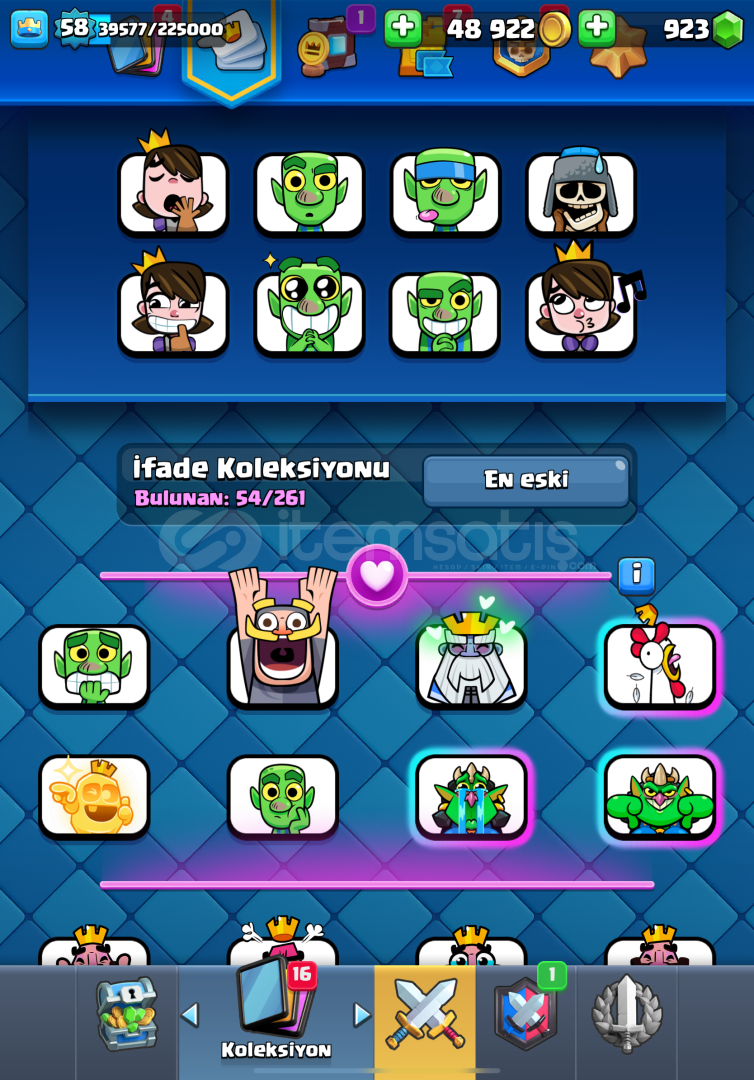Viewport: 754px width, 1080px height.
Task: Open the blue info icon
Action: [x=636, y=576]
